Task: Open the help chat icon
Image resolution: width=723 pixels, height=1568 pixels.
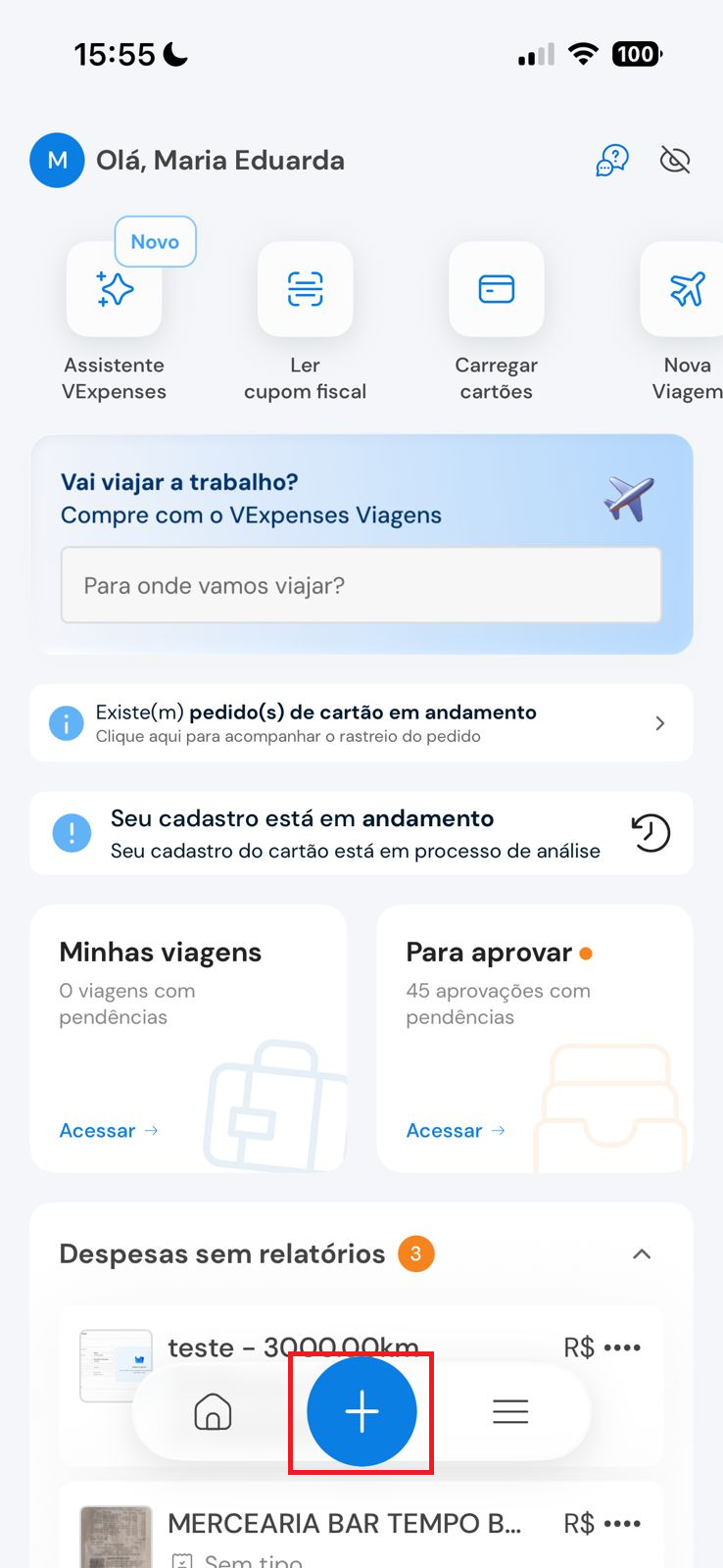Action: [612, 160]
